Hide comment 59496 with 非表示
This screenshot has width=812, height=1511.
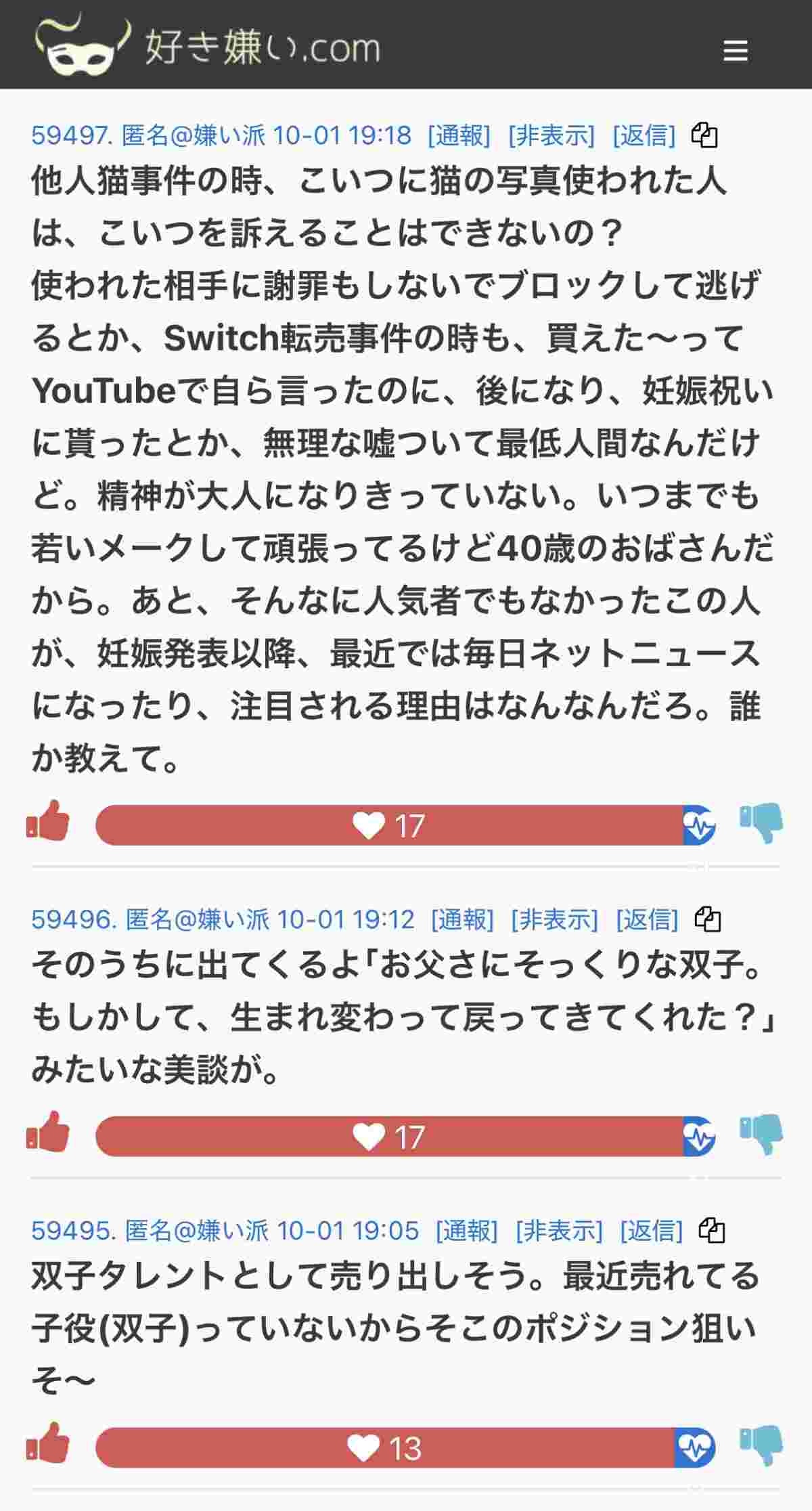click(554, 919)
